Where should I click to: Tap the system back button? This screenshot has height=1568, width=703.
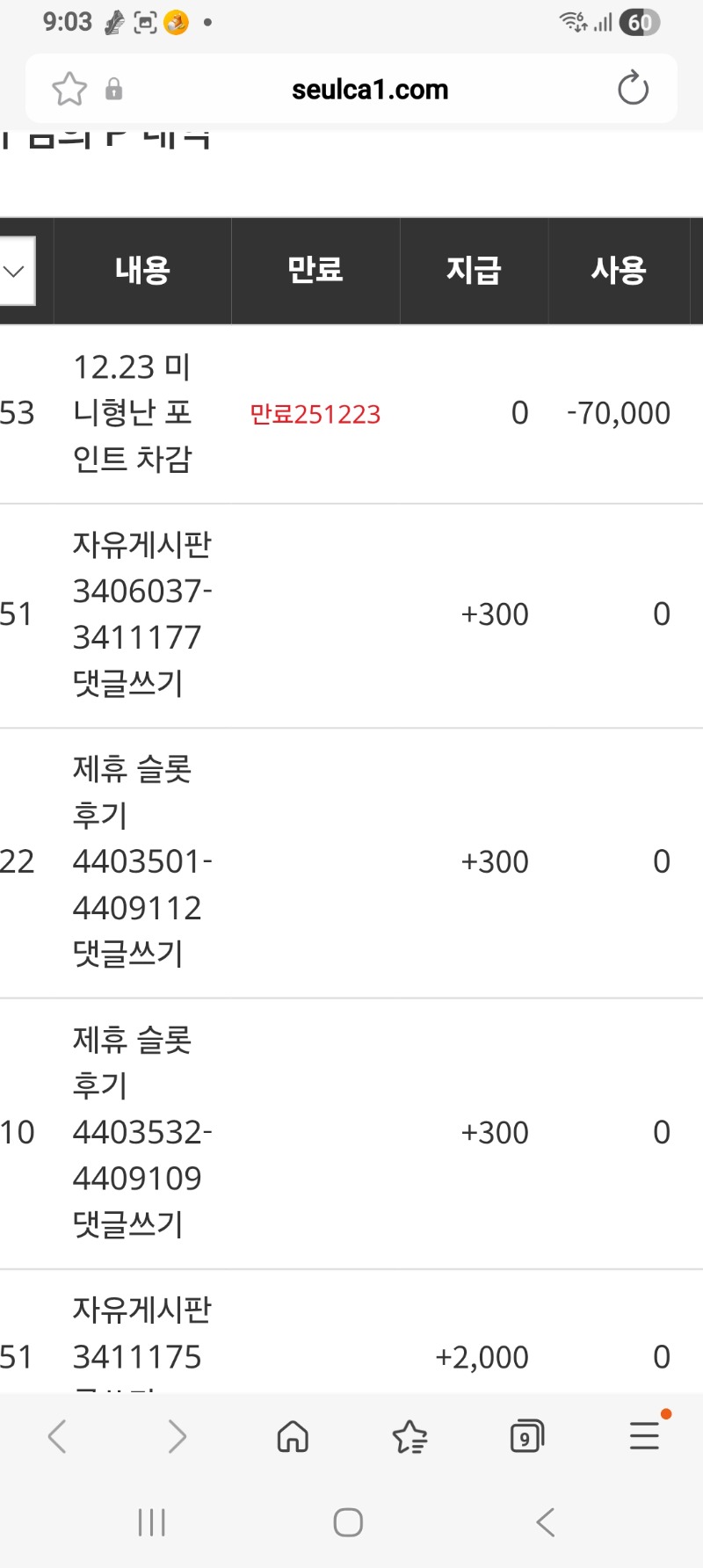click(546, 1522)
